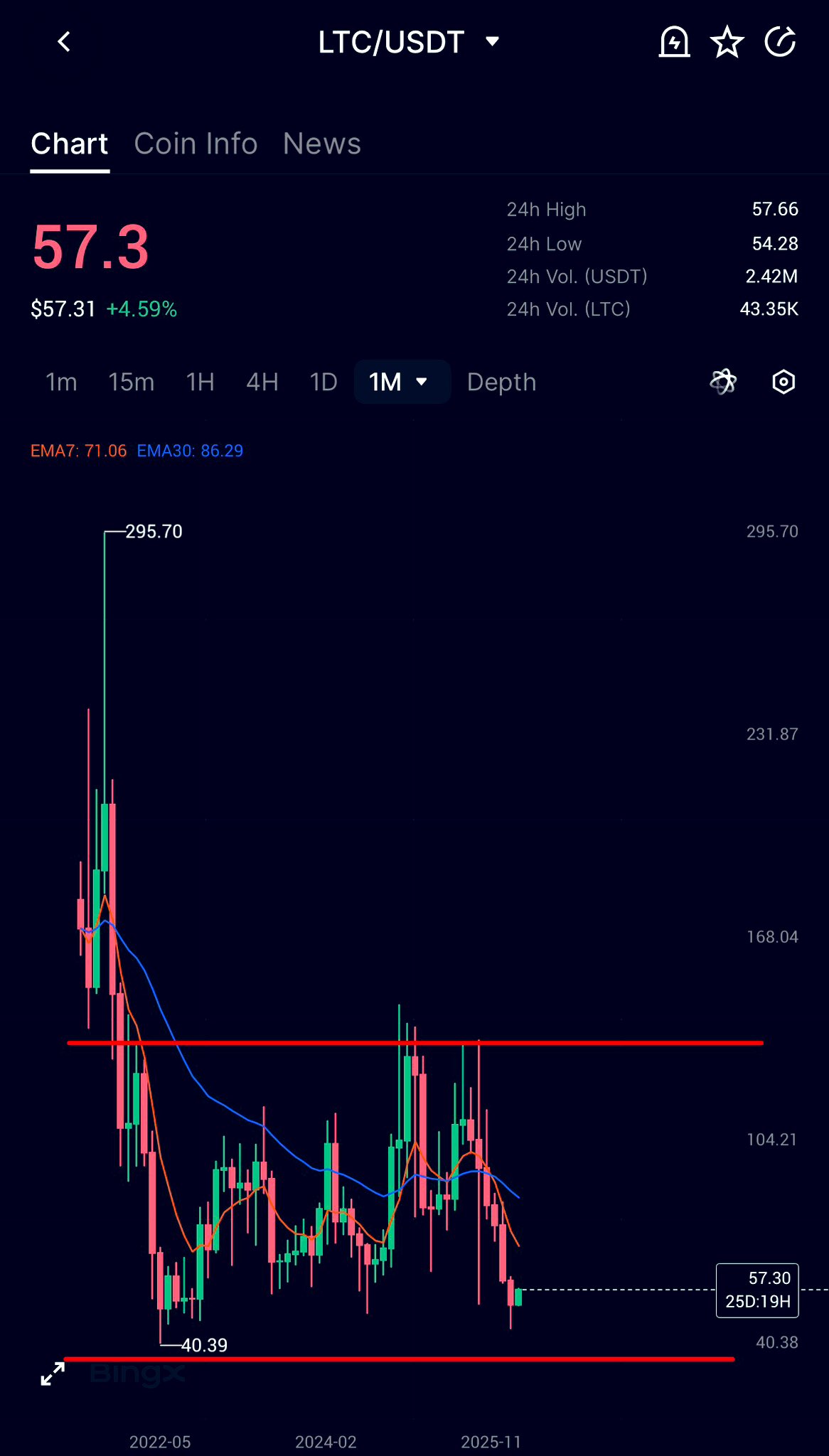Expand the 1M timeframe dropdown
The width and height of the screenshot is (829, 1456).
tap(400, 382)
